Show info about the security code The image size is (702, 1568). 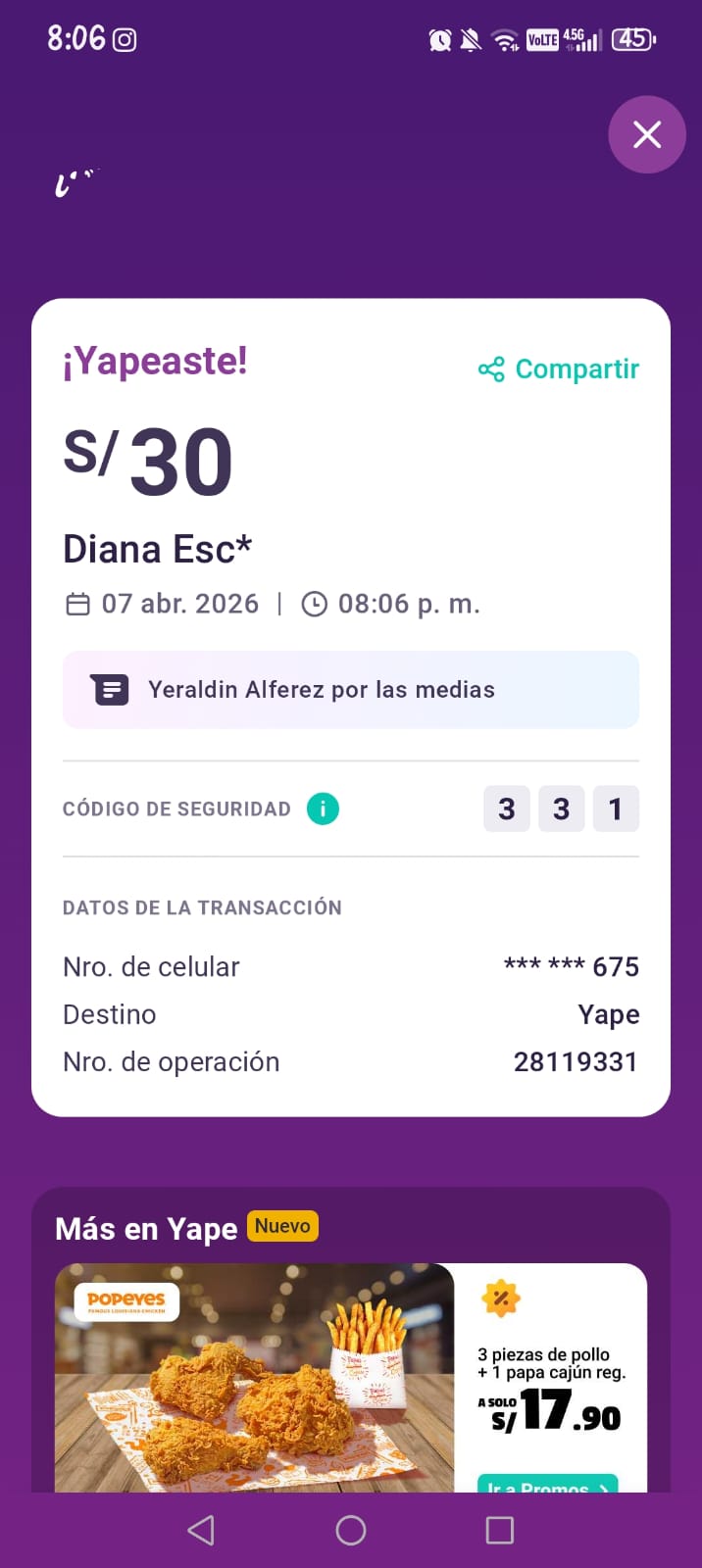point(323,808)
